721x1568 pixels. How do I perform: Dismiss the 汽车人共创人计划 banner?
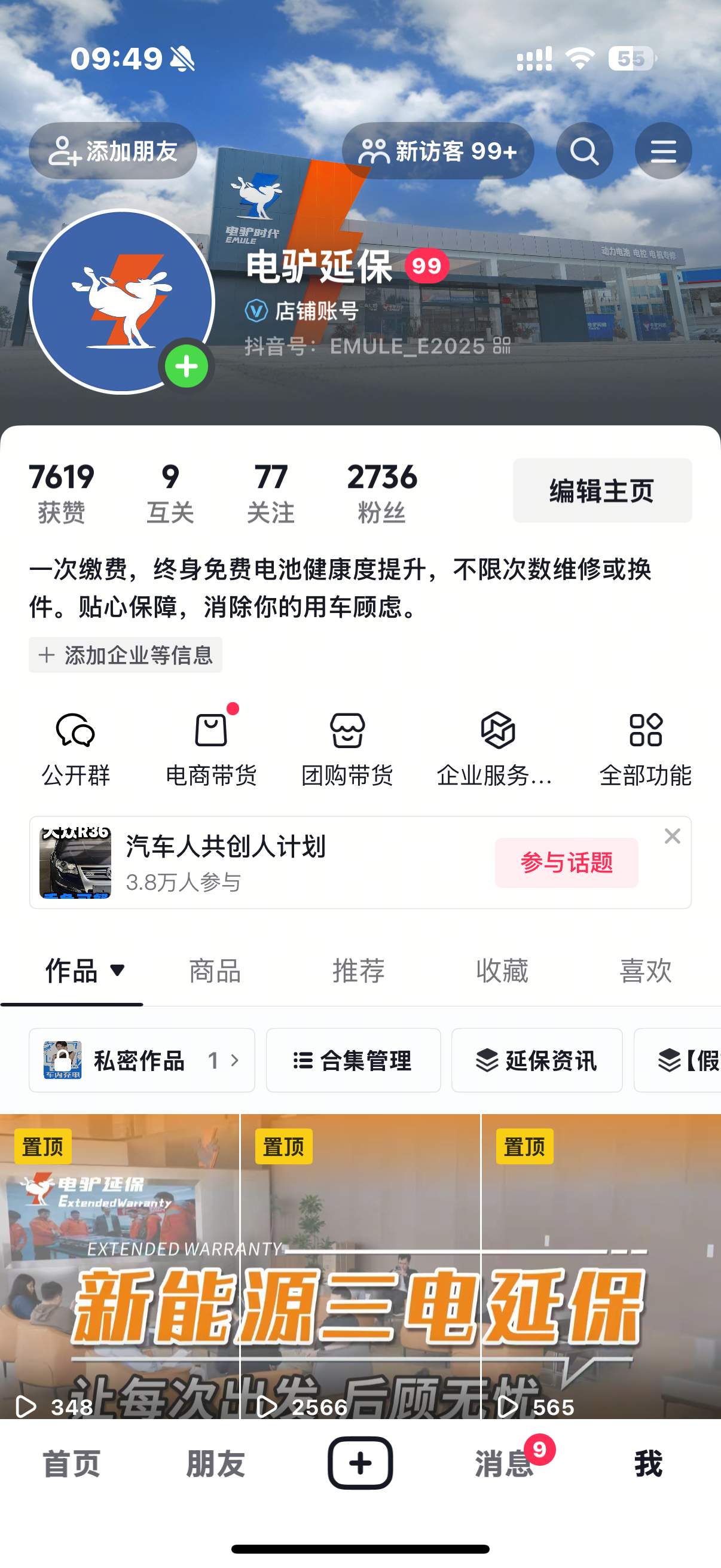(672, 836)
